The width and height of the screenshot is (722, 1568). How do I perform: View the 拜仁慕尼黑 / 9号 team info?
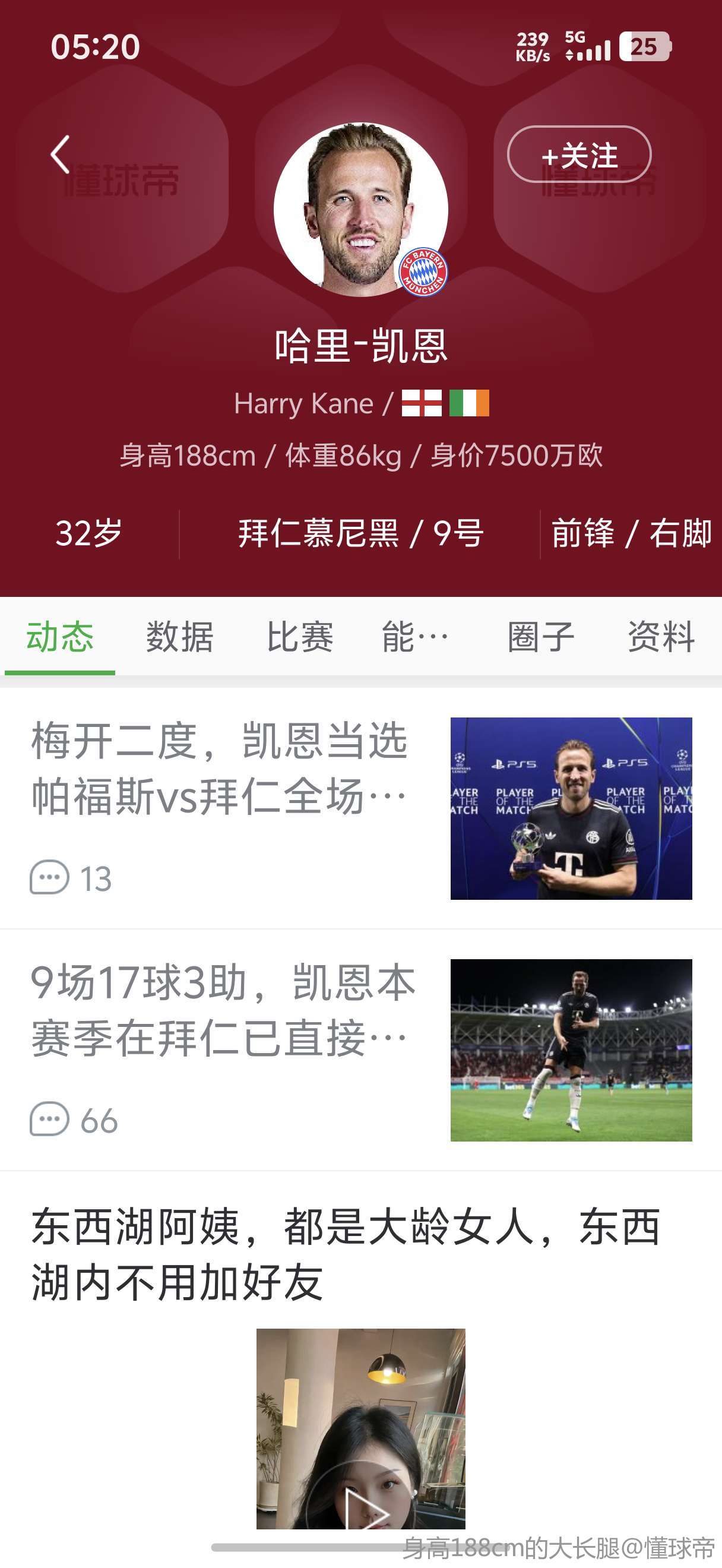pos(360,533)
